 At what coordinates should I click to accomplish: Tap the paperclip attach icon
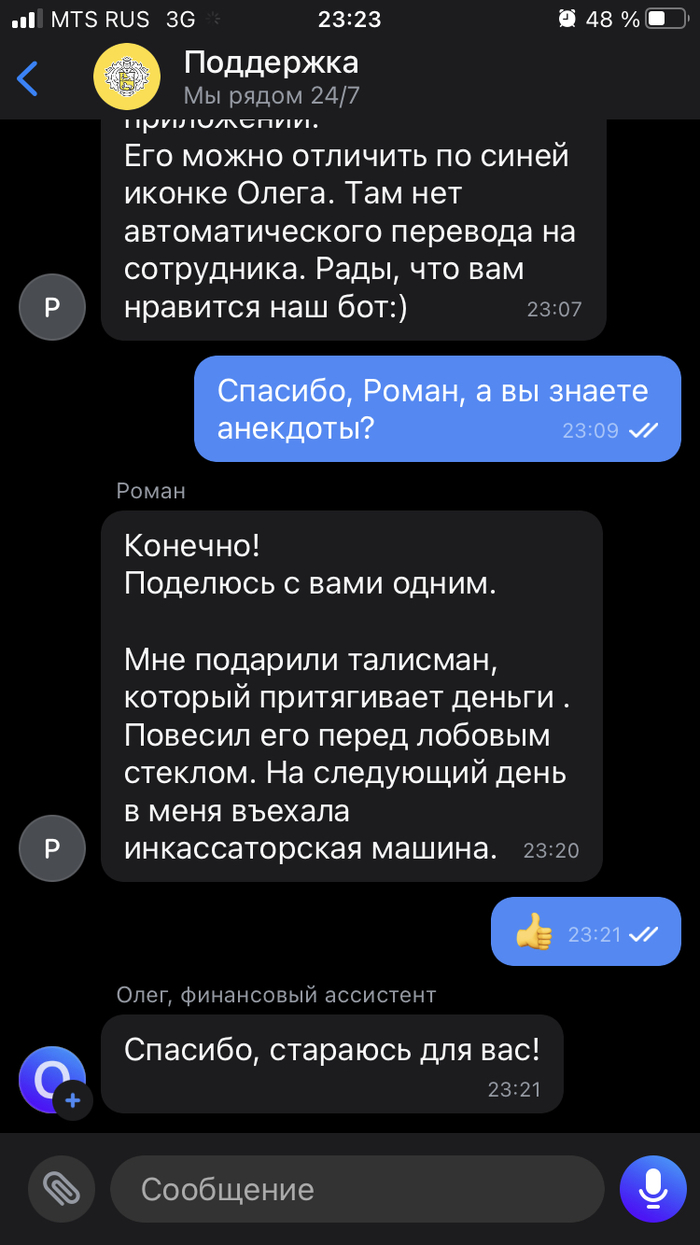[61, 1188]
